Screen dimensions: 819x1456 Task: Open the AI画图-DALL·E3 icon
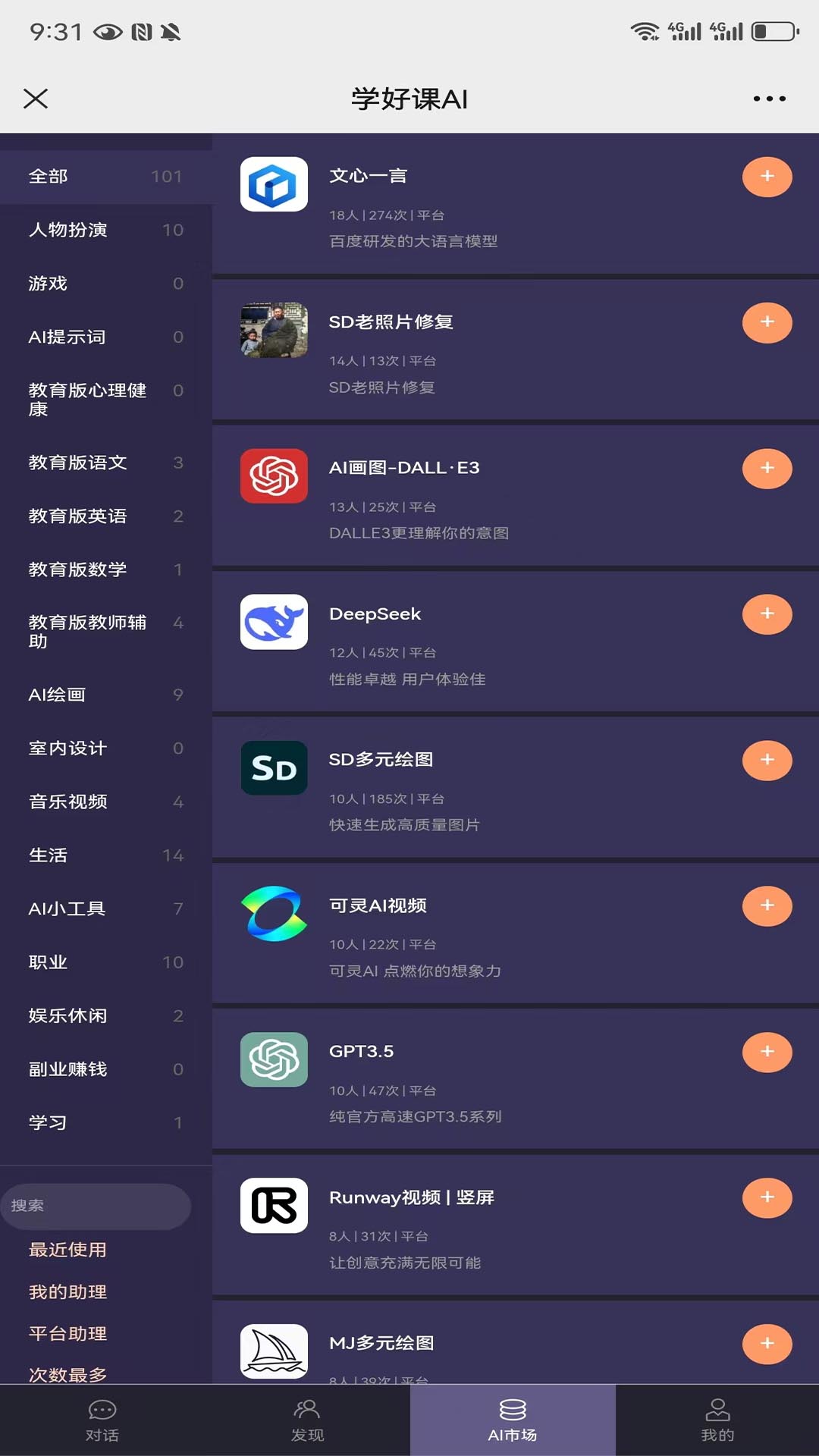273,476
